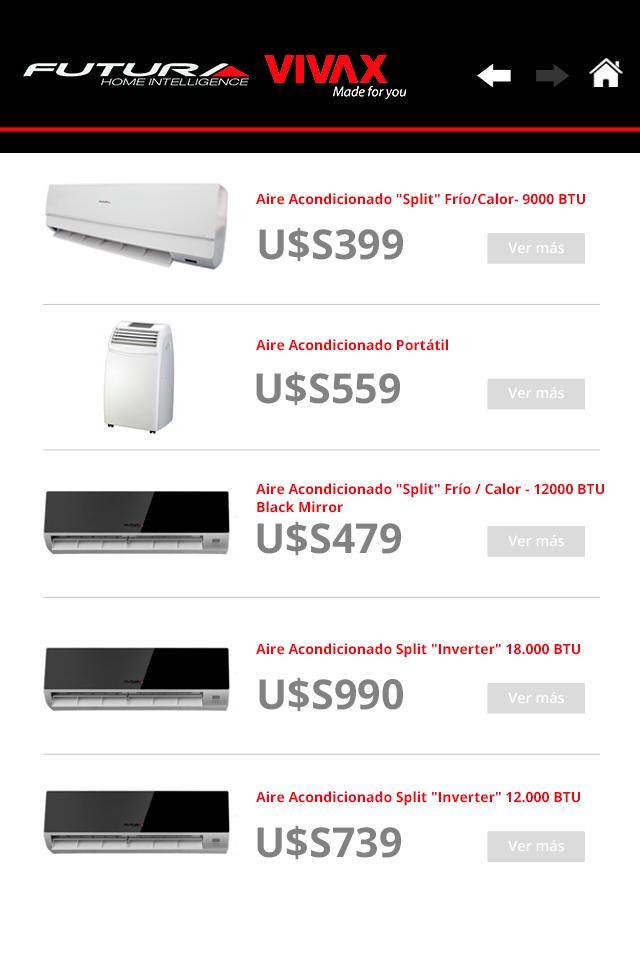
Task: View more about Inverter 18.000 BTU
Action: pyautogui.click(x=536, y=698)
